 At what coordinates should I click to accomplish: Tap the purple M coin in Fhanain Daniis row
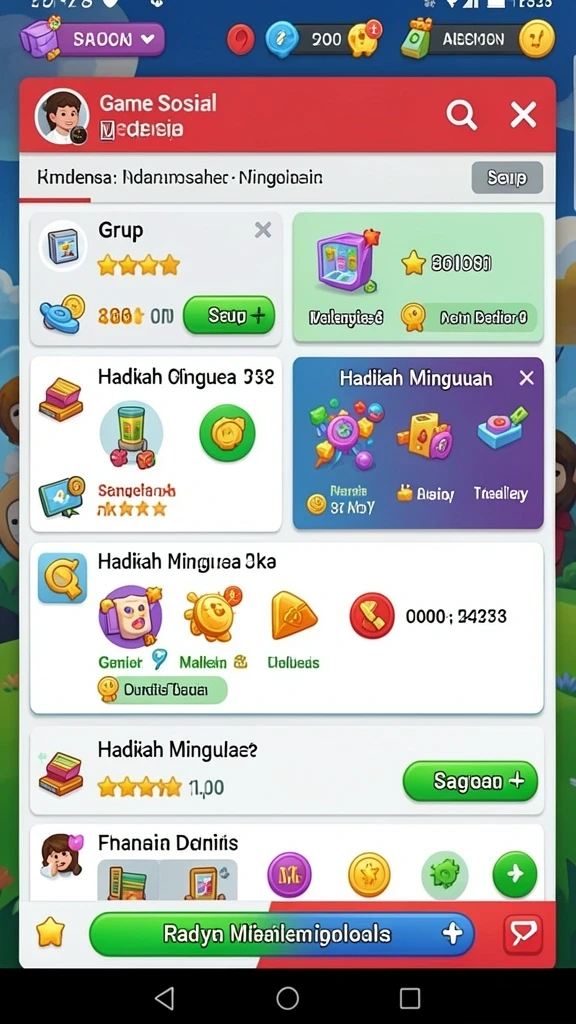coord(289,874)
